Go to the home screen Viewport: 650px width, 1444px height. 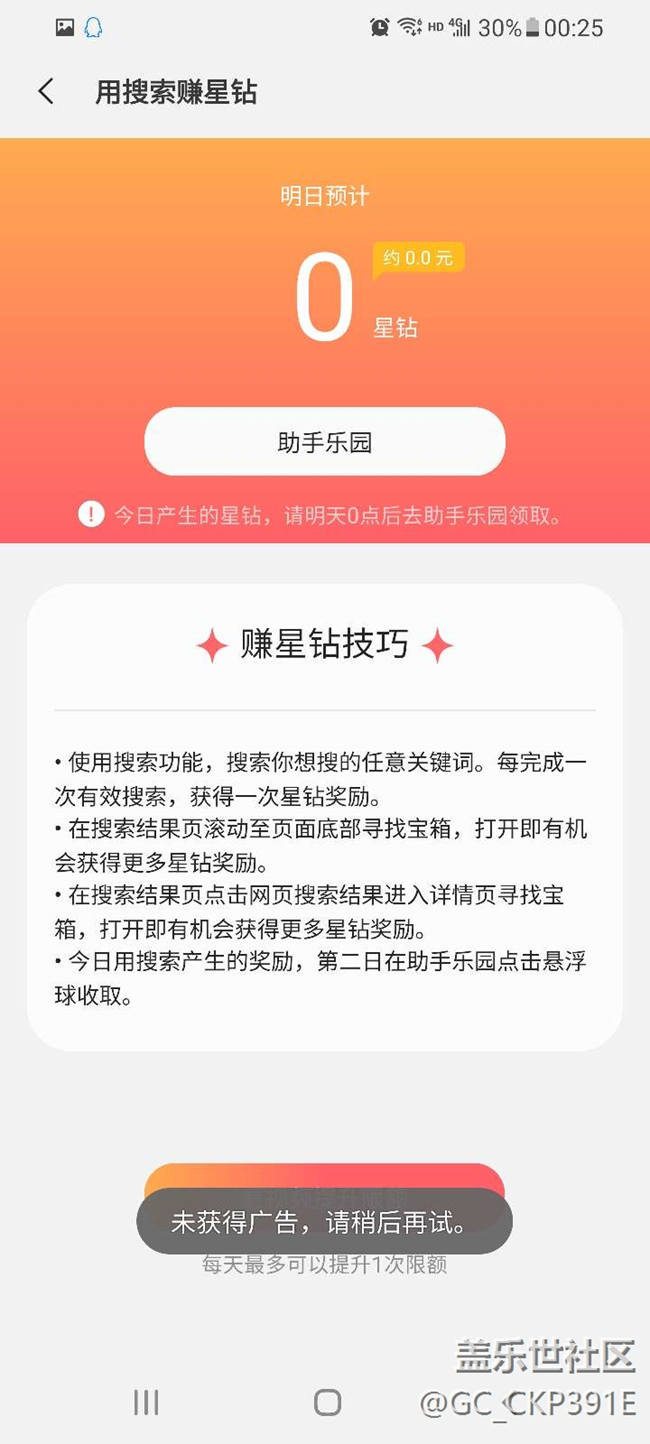point(327,1402)
